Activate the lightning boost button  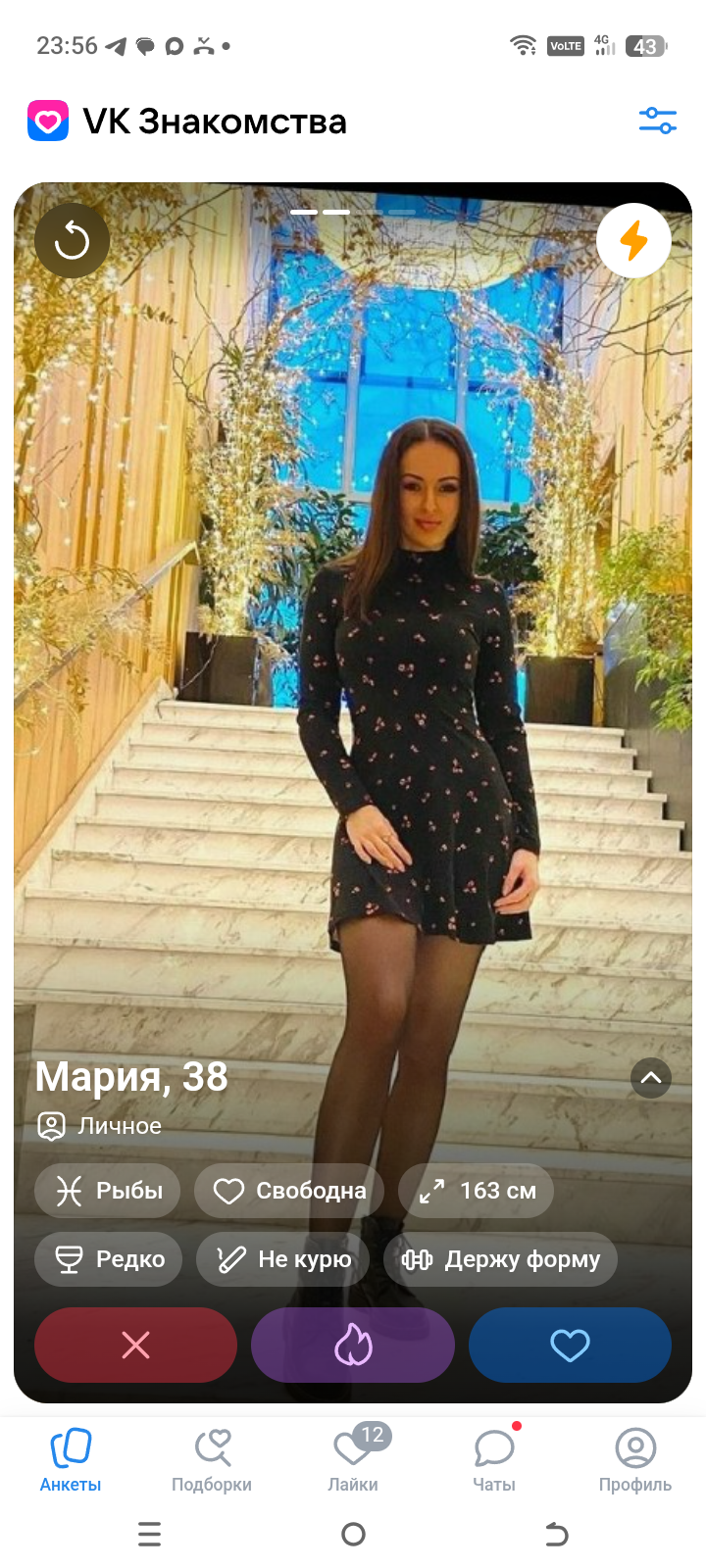pyautogui.click(x=633, y=241)
